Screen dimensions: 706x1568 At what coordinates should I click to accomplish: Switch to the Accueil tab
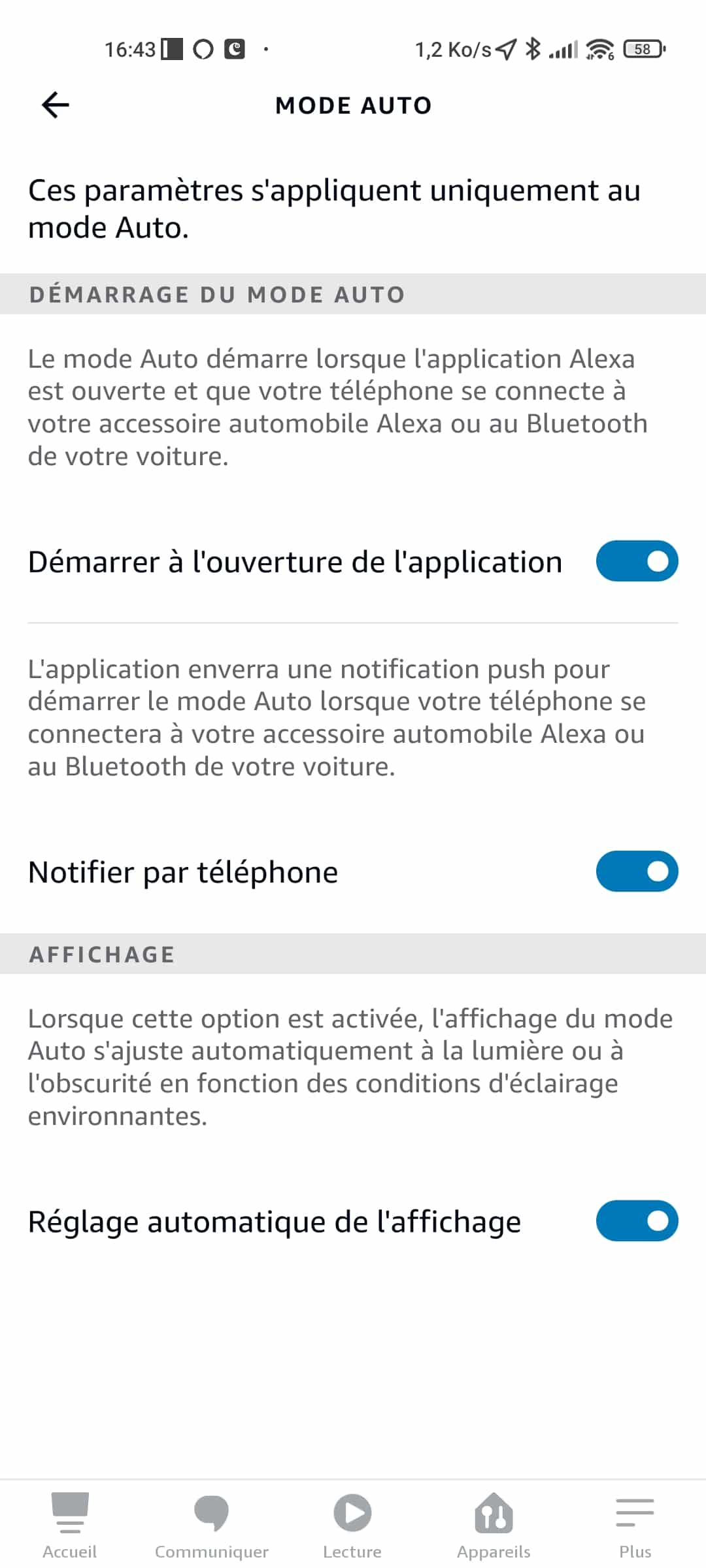click(x=70, y=1526)
